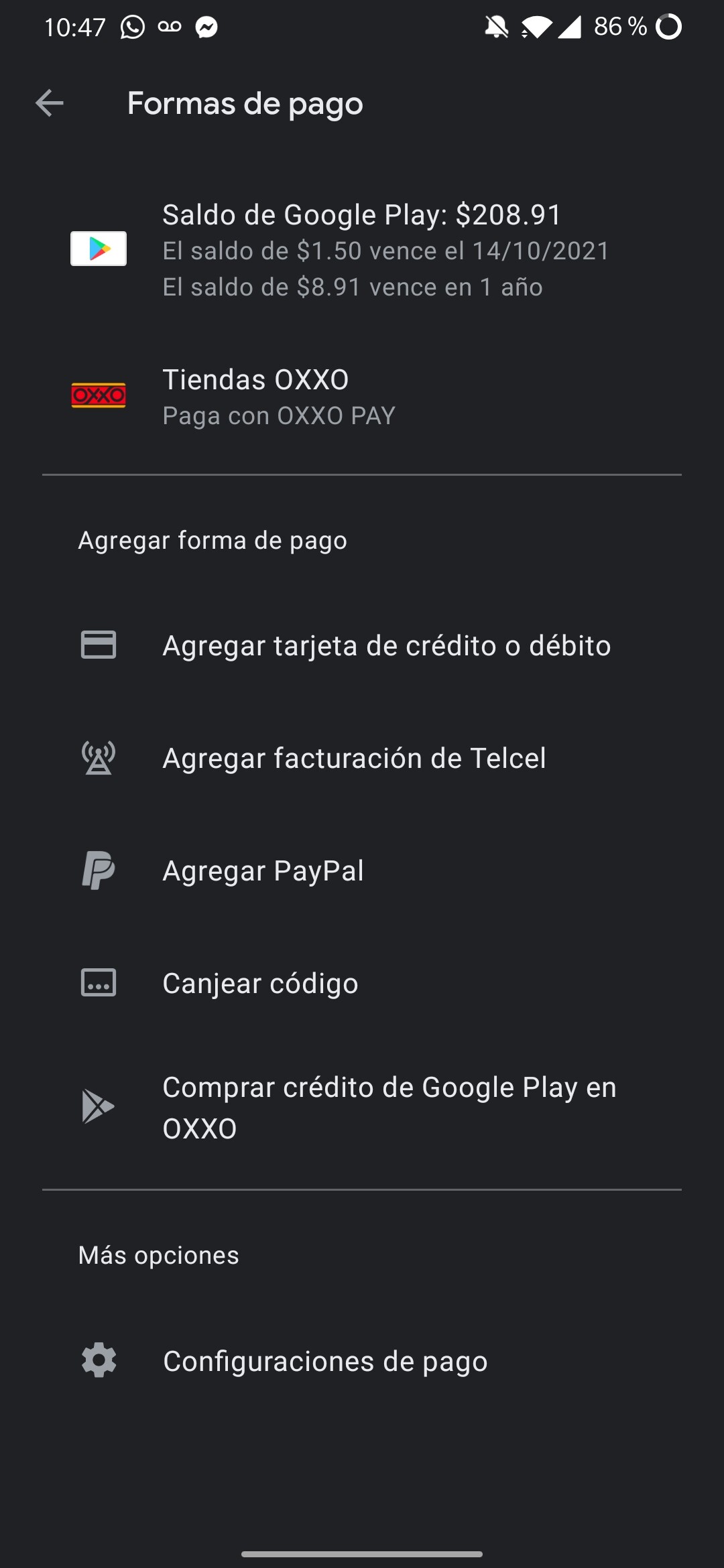This screenshot has height=1568, width=724.
Task: Open Saldo de Google Play balance
Action: pyautogui.click(x=362, y=249)
